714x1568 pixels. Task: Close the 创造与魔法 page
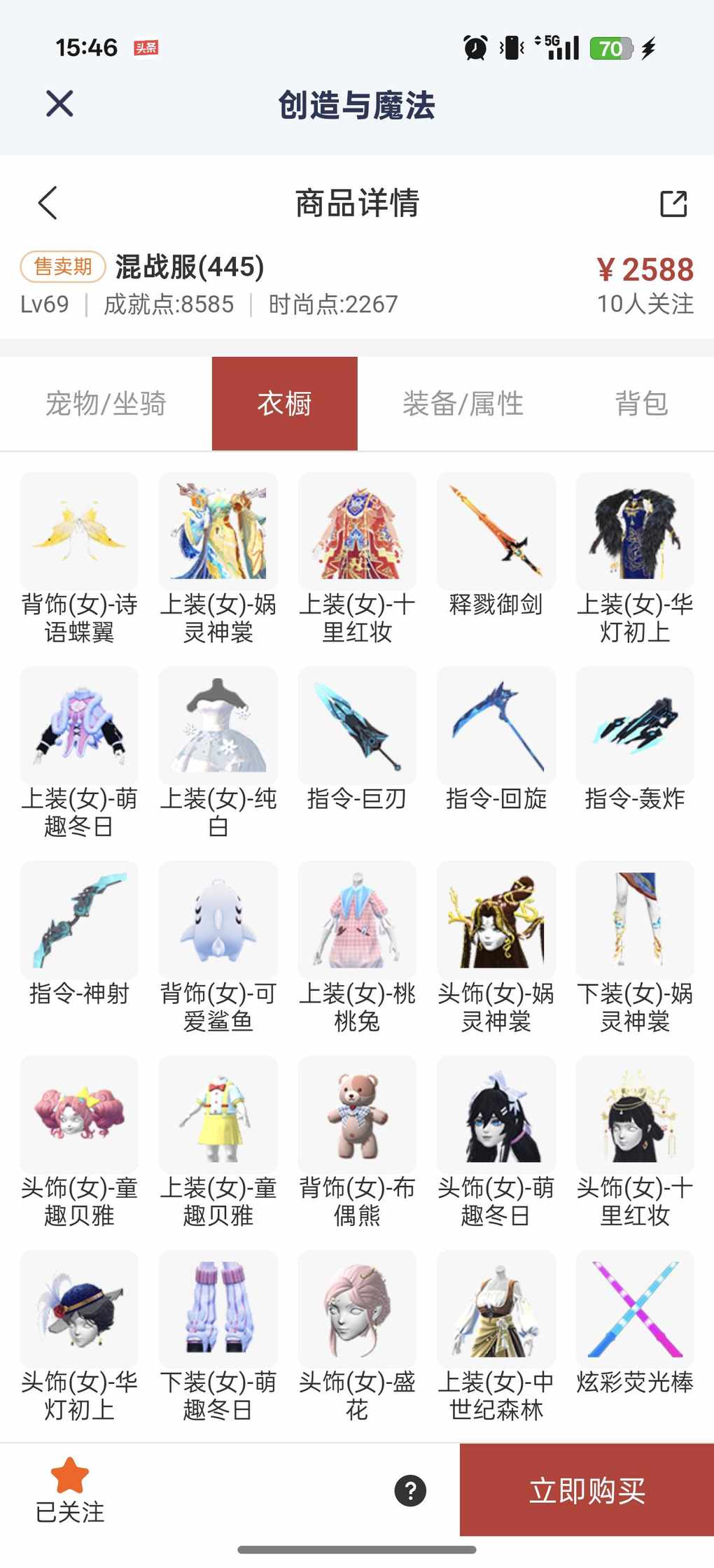(x=59, y=104)
